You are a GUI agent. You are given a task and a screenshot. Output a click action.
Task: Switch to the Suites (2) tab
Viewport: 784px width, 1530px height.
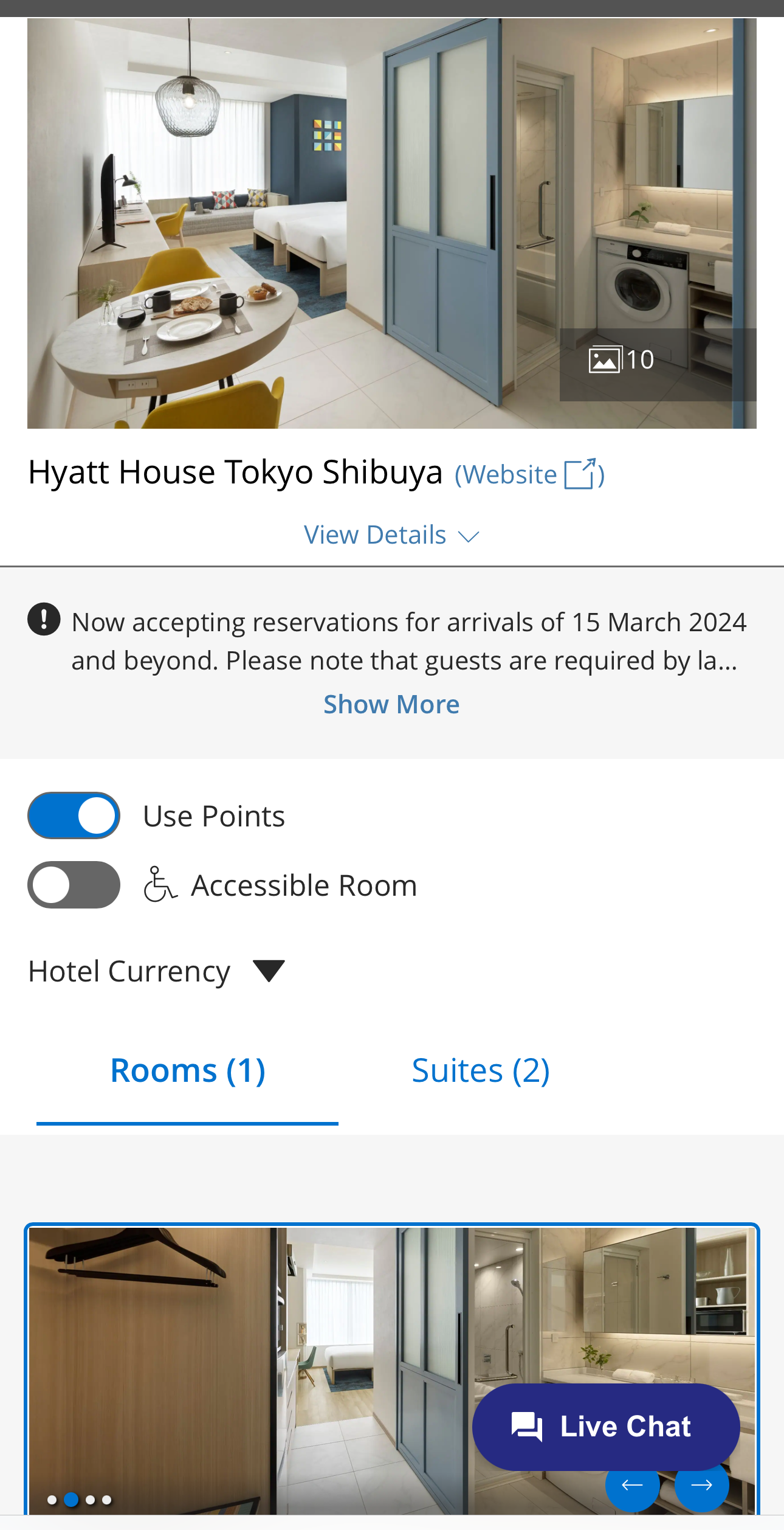pos(481,1071)
